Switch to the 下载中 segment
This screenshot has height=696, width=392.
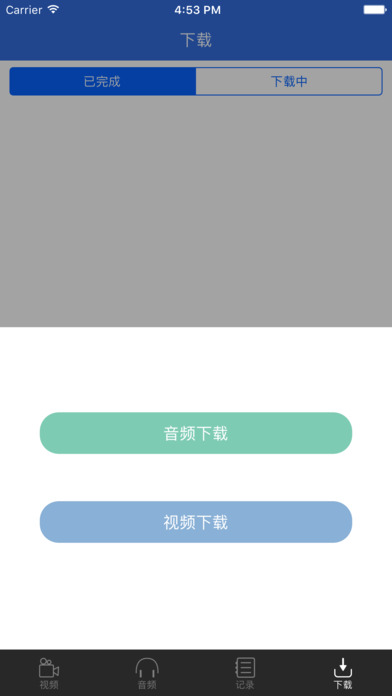click(x=289, y=81)
